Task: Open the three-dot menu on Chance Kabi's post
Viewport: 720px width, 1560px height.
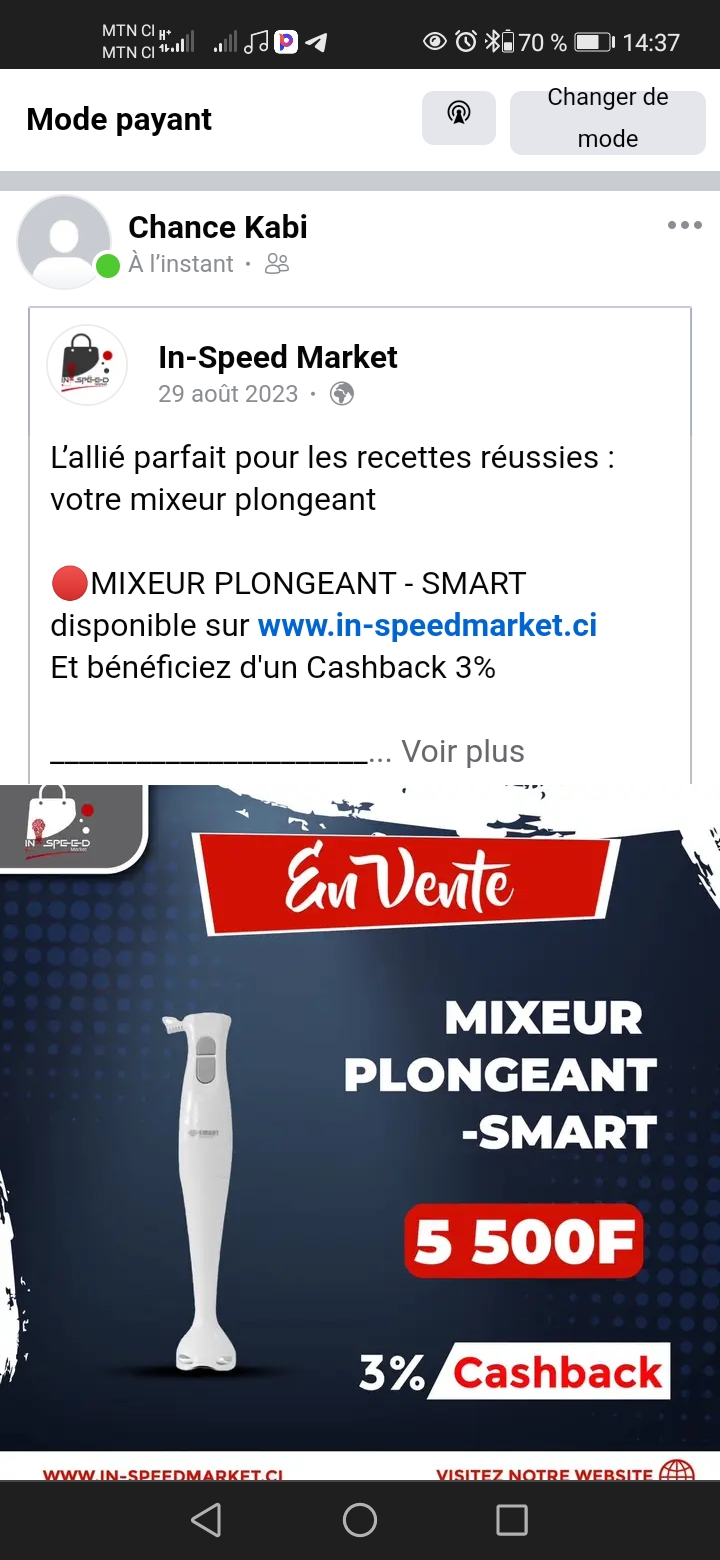Action: pyautogui.click(x=684, y=225)
